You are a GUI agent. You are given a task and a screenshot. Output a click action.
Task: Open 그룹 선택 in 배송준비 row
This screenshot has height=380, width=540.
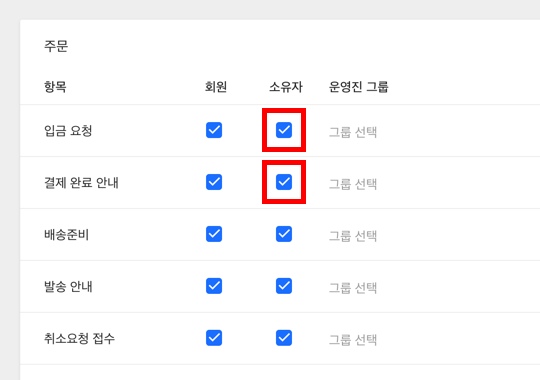[353, 236]
